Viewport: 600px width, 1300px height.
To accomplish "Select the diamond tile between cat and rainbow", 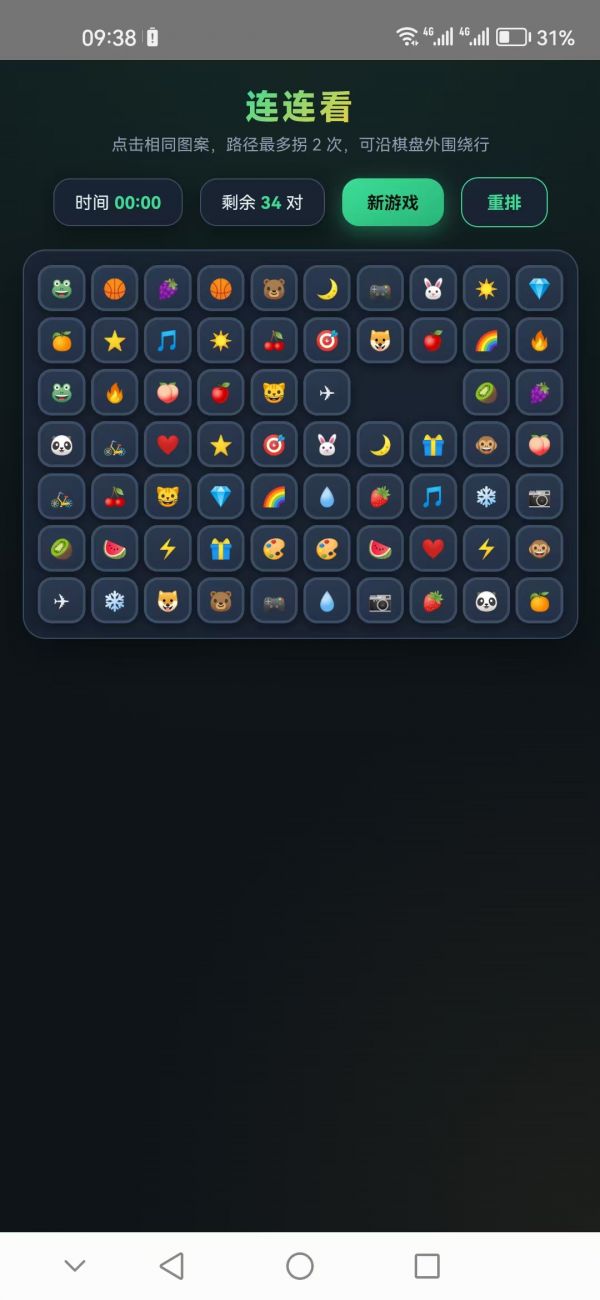I will pyautogui.click(x=221, y=496).
